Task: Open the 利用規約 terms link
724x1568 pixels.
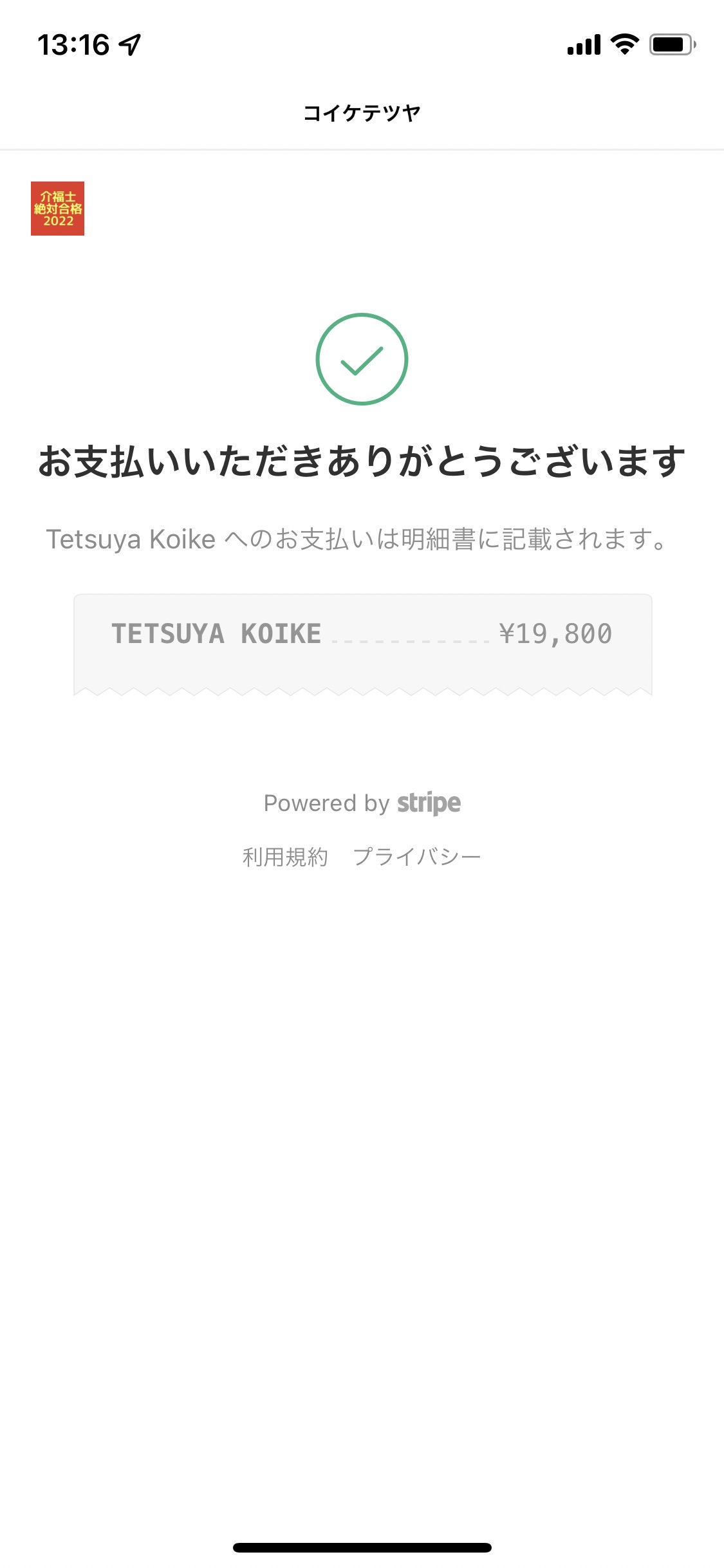Action: (x=285, y=857)
